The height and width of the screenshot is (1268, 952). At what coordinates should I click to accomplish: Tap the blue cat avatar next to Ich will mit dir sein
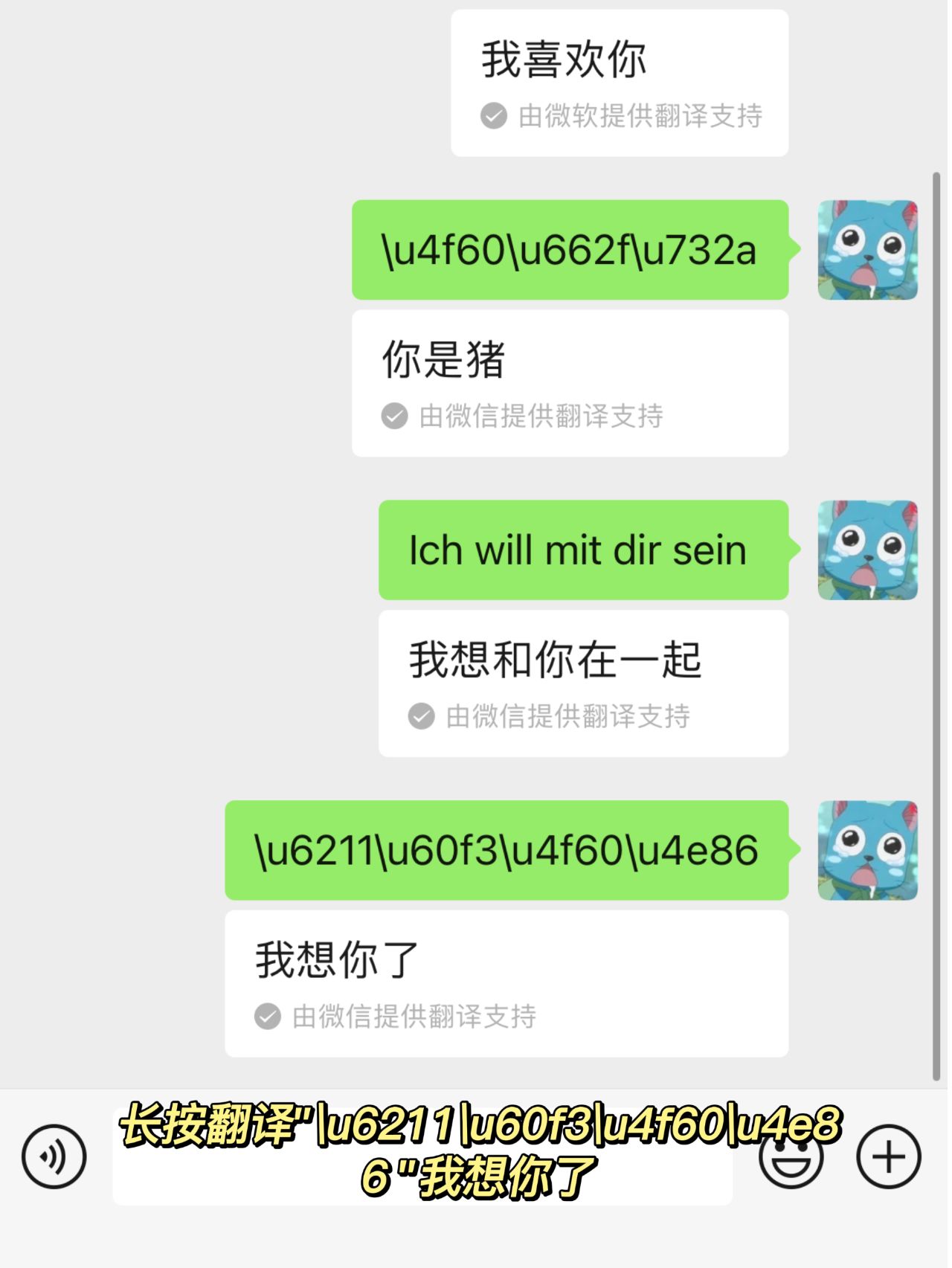867,549
